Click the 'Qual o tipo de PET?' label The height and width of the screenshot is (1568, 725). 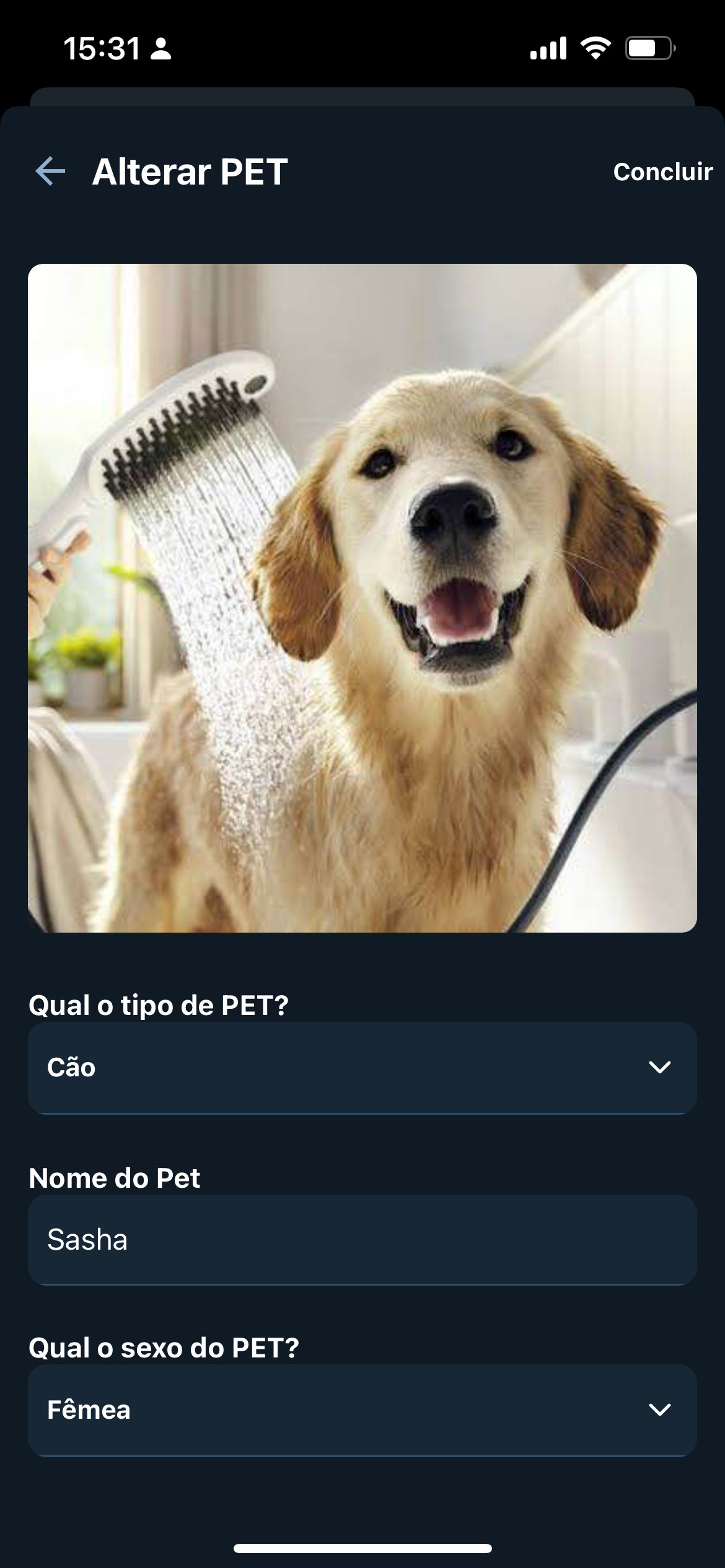point(159,1006)
